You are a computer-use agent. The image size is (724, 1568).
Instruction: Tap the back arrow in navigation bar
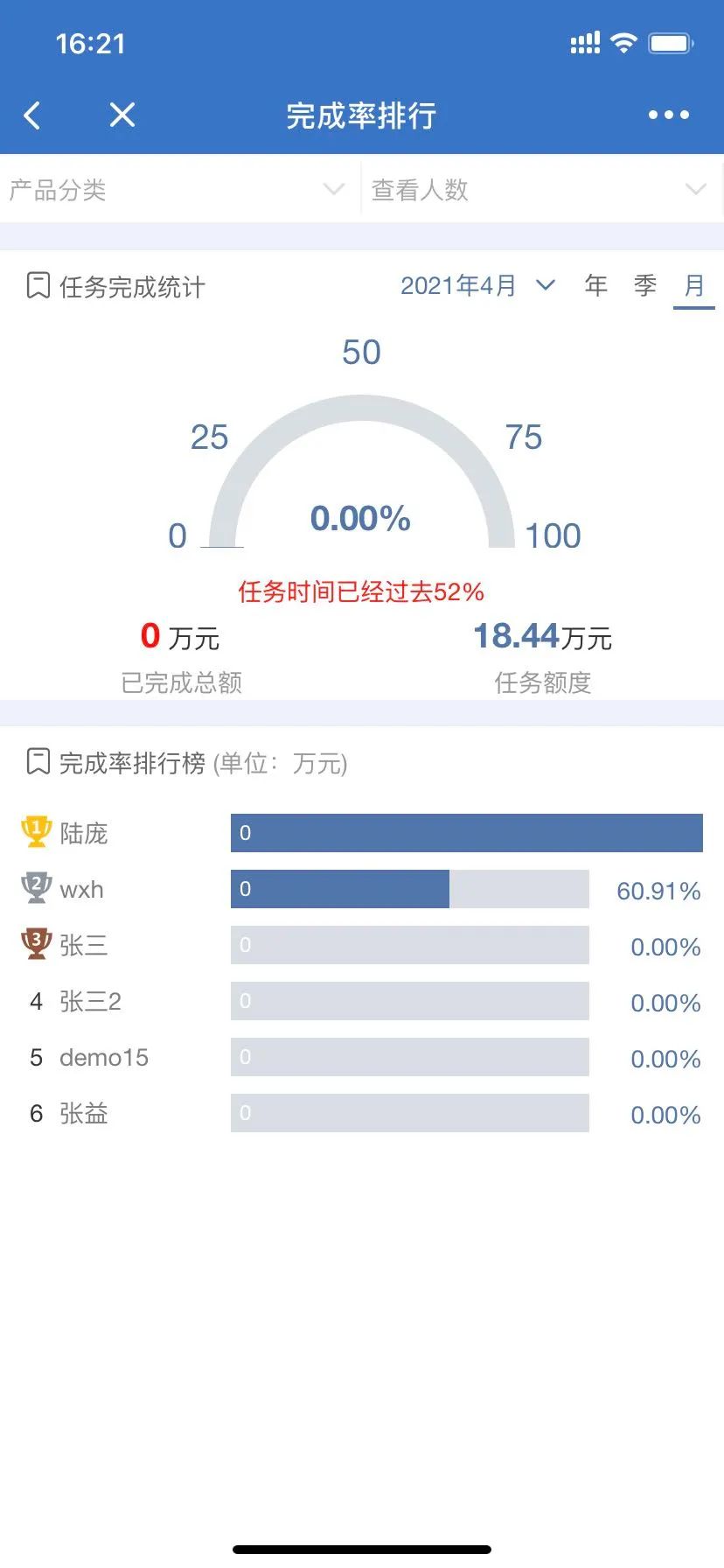pos(32,115)
